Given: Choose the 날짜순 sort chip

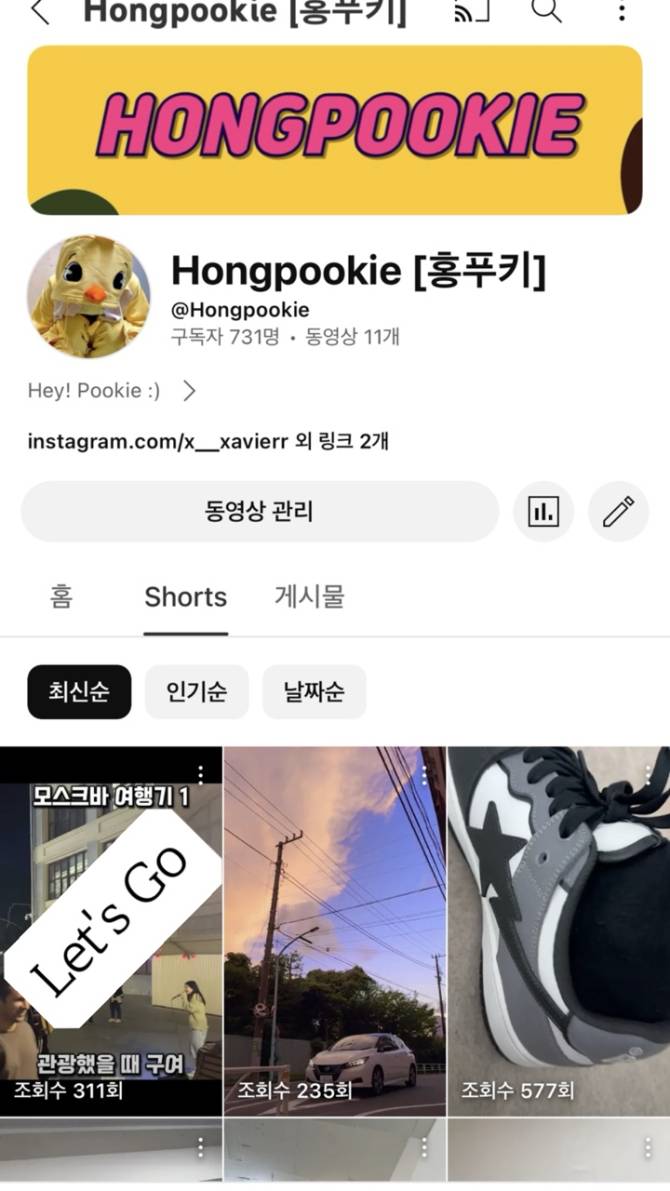Looking at the screenshot, I should pyautogui.click(x=314, y=692).
